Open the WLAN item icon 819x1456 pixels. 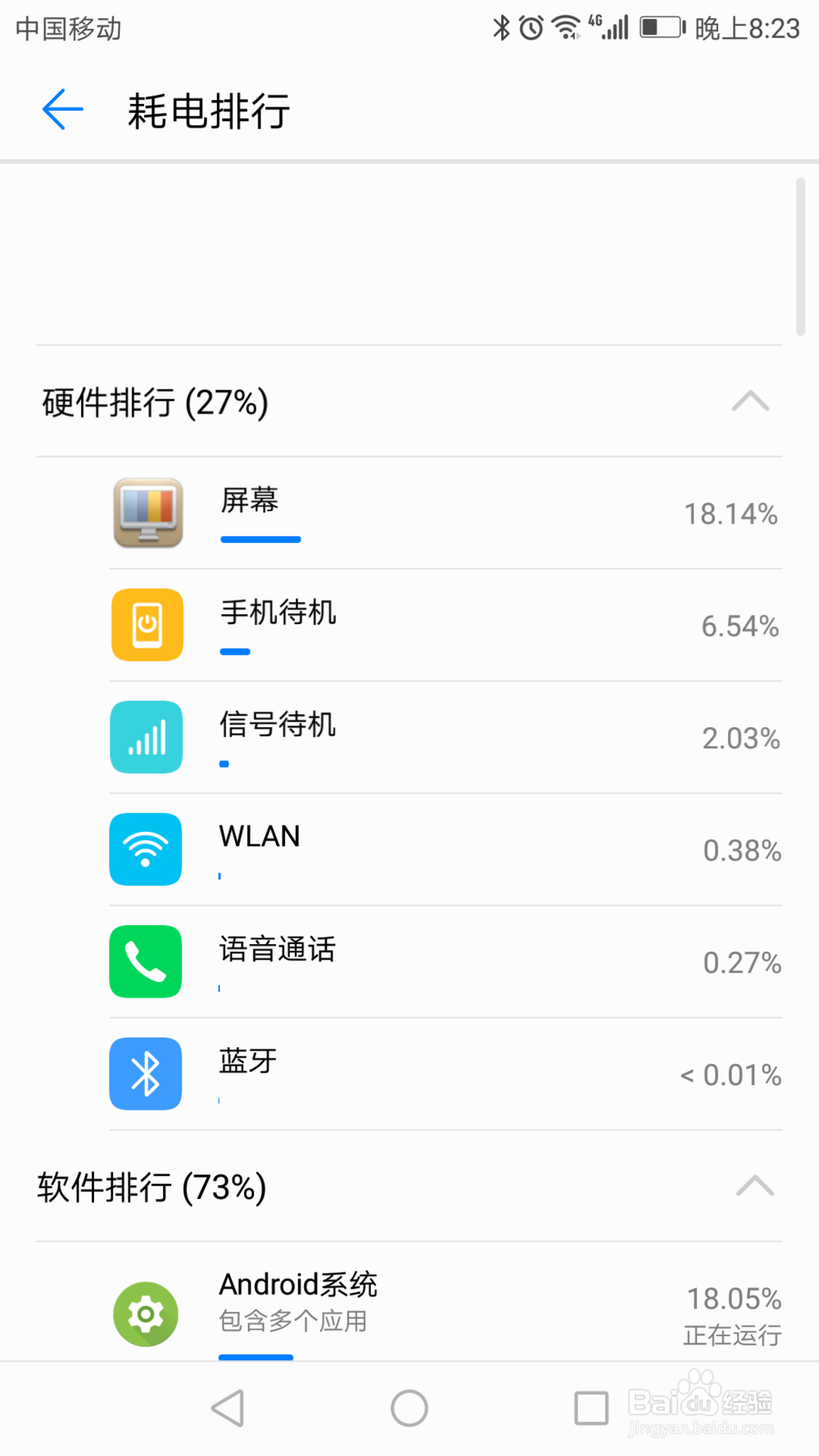146,849
